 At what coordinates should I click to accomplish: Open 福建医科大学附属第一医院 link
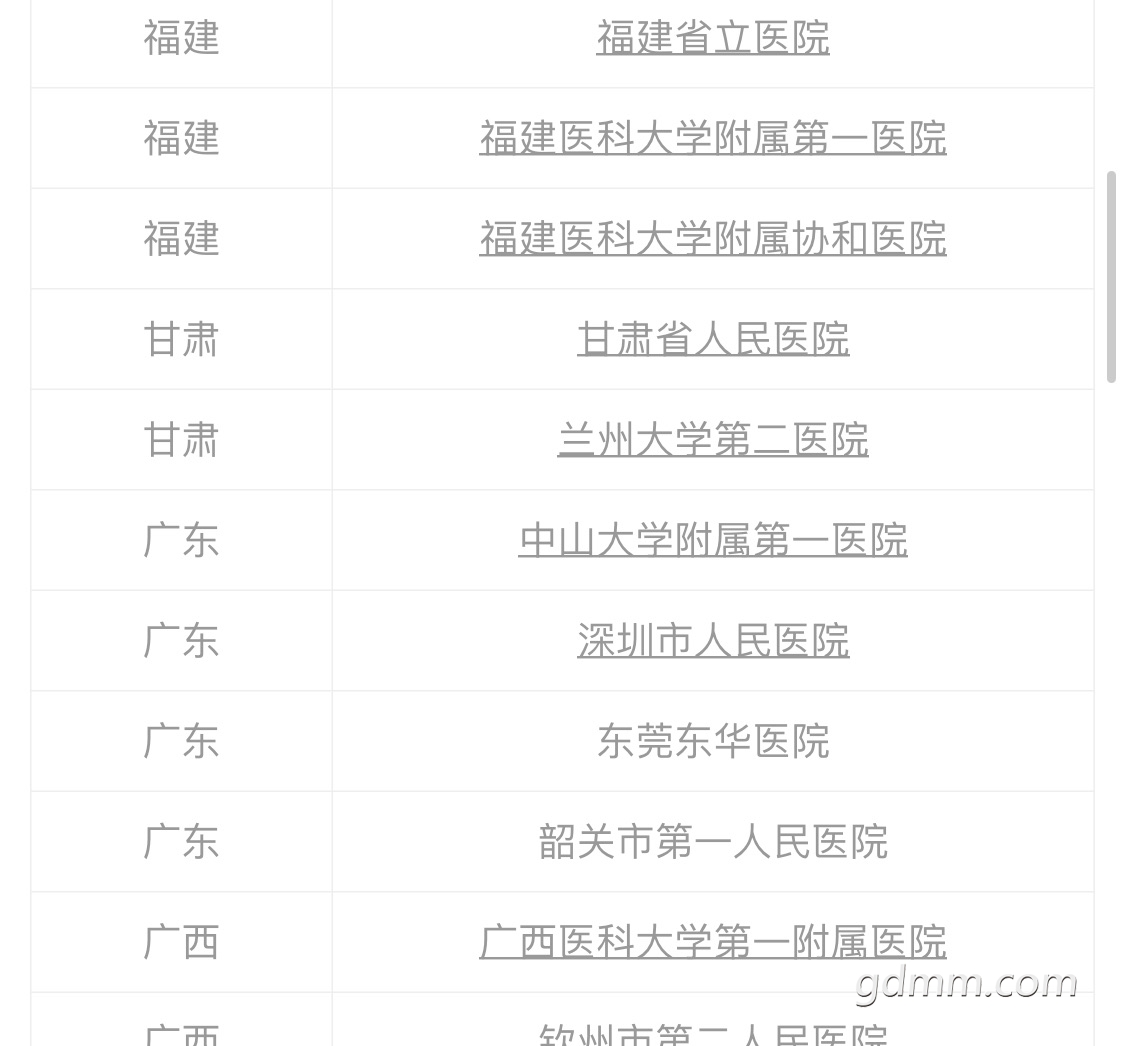tap(712, 138)
